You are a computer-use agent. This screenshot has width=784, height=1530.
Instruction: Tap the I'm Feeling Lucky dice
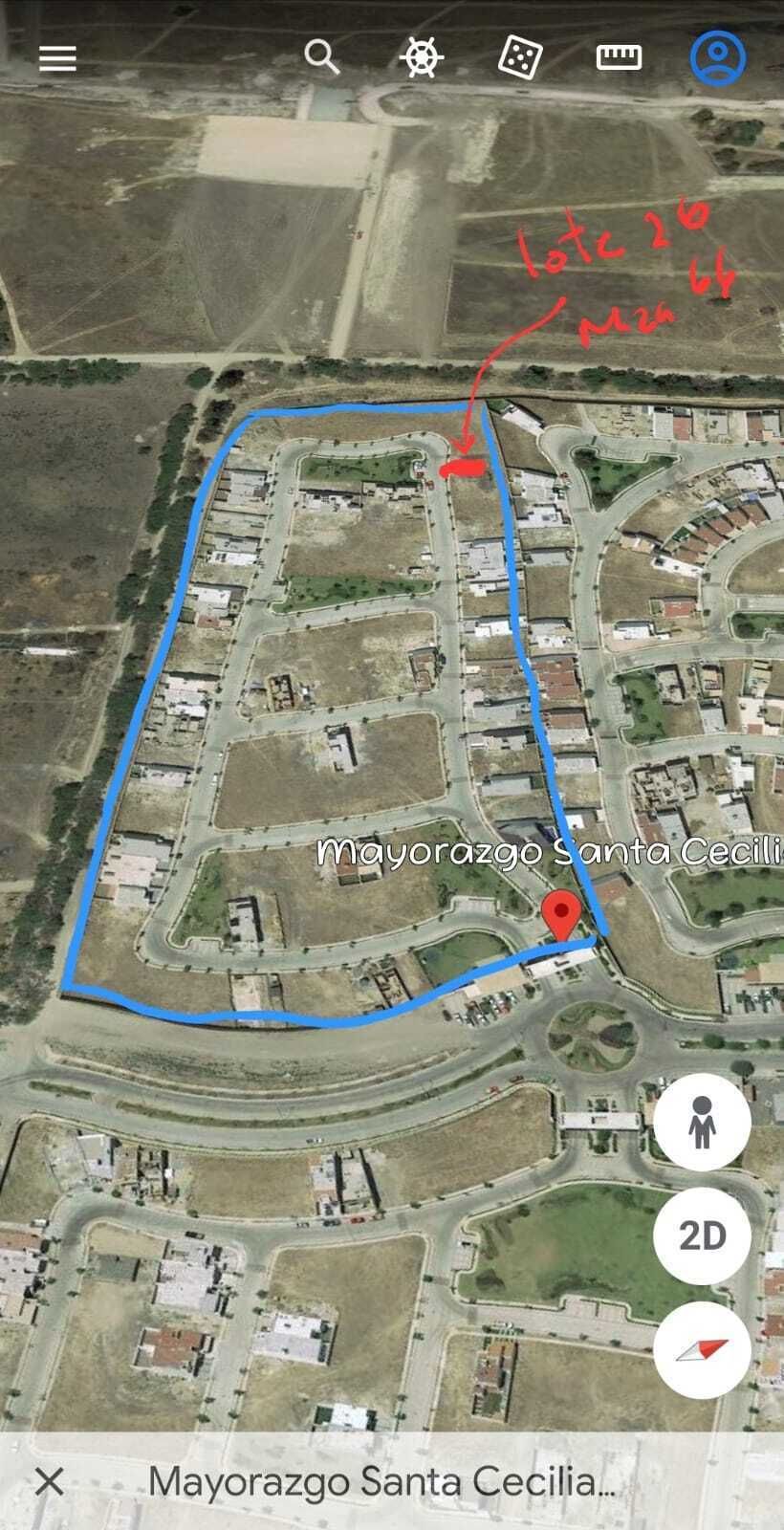coord(520,58)
